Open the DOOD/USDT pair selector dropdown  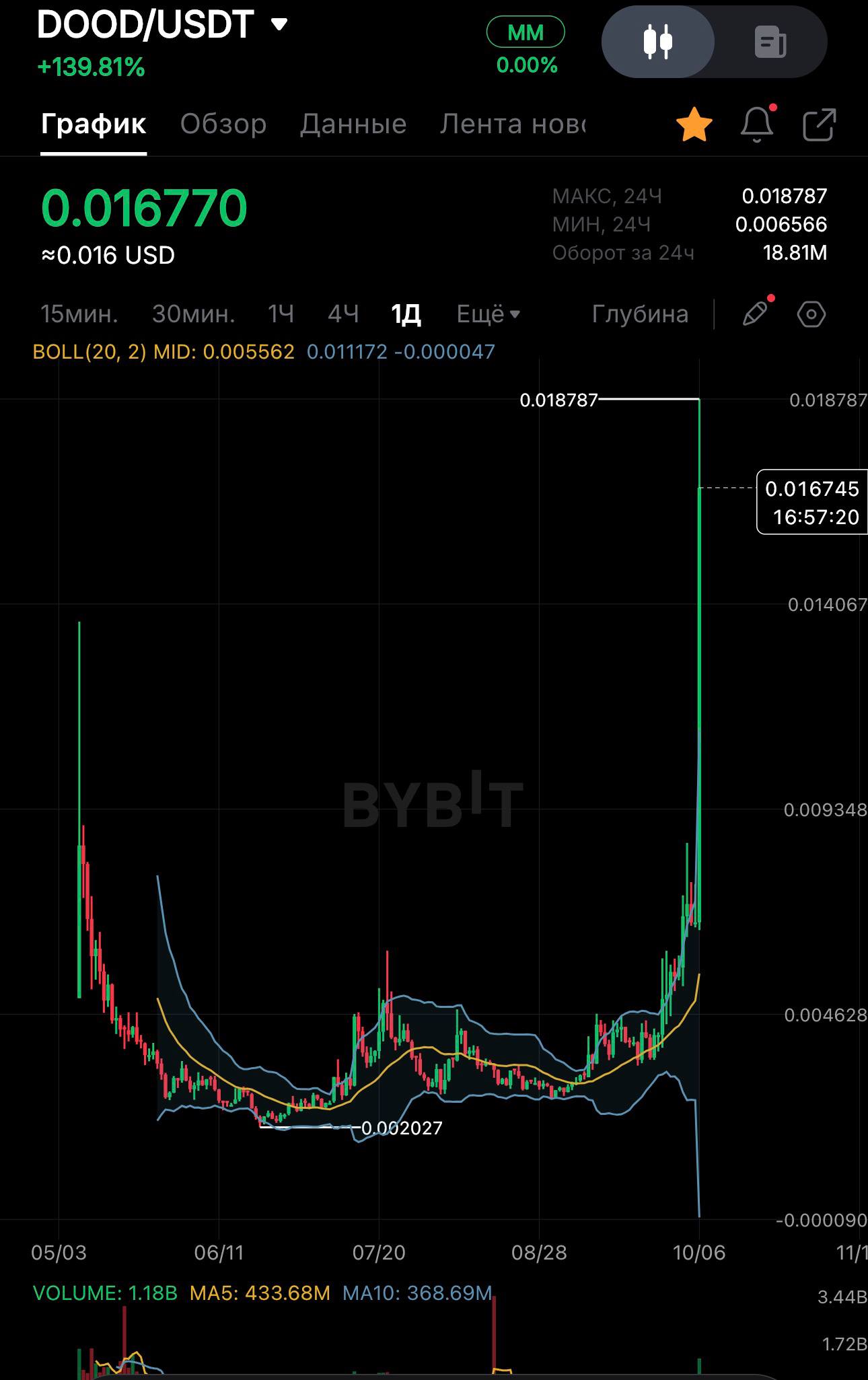tap(279, 26)
